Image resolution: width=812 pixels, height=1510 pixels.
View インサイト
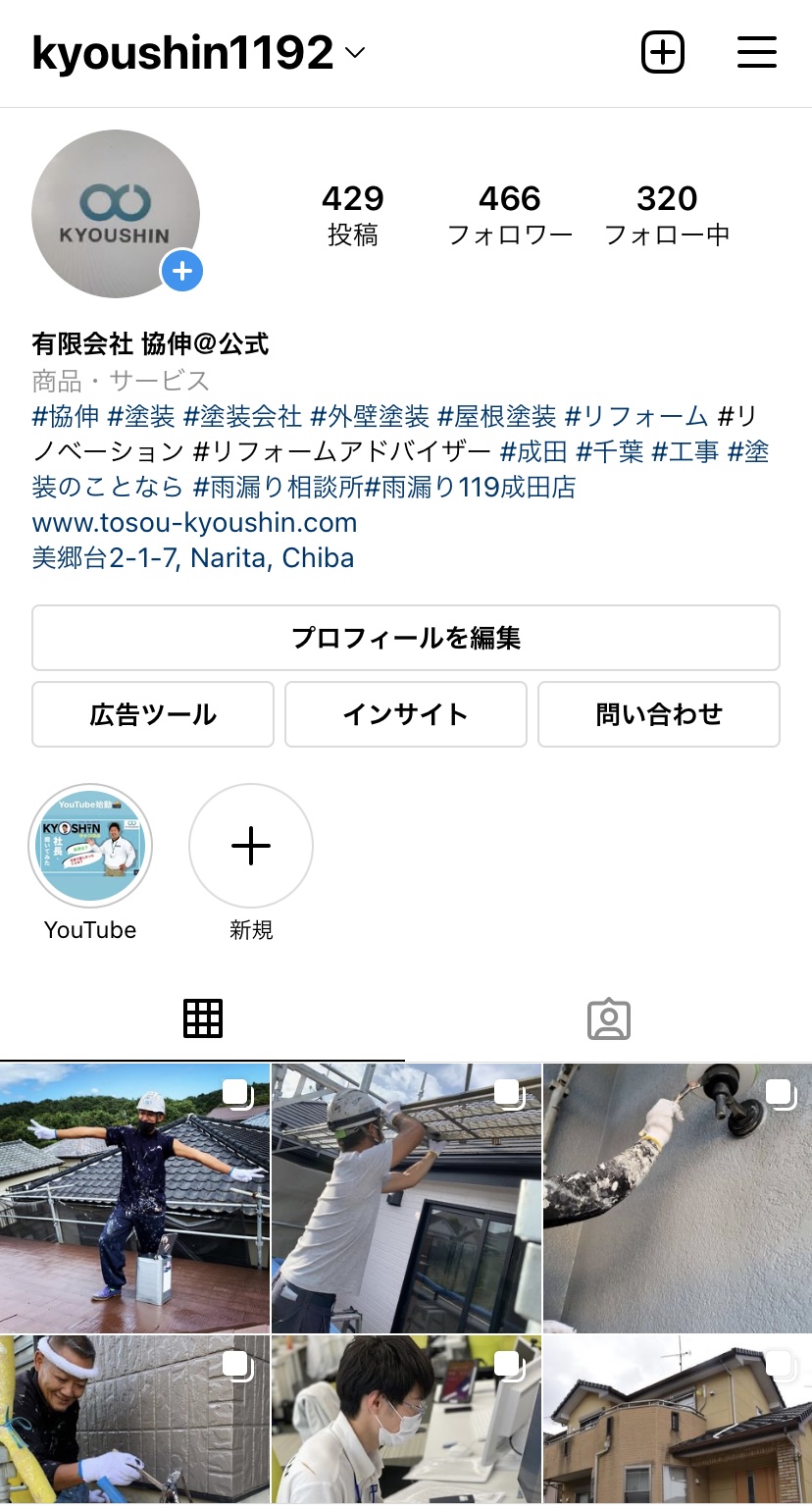(x=406, y=714)
